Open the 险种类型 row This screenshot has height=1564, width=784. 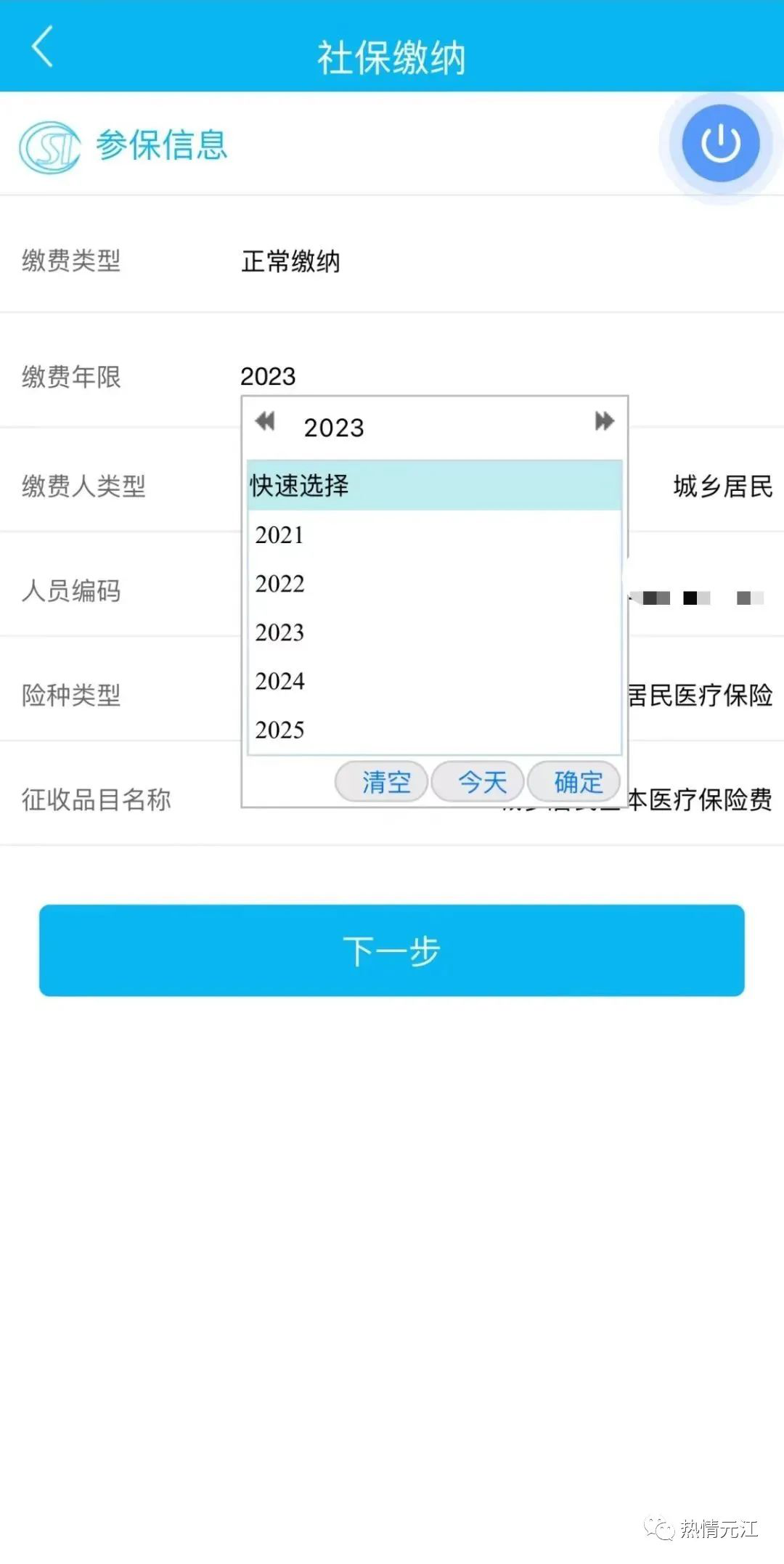[x=70, y=696]
